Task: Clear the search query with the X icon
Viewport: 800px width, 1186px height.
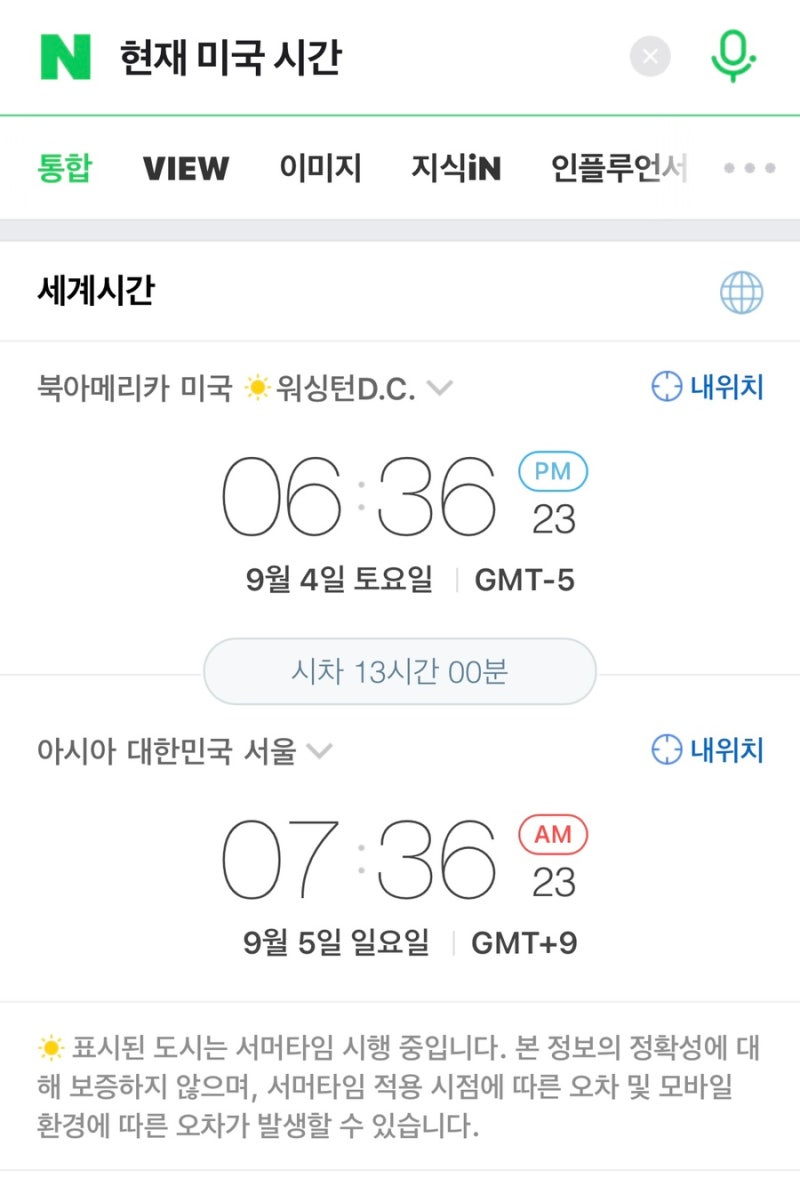Action: click(650, 57)
